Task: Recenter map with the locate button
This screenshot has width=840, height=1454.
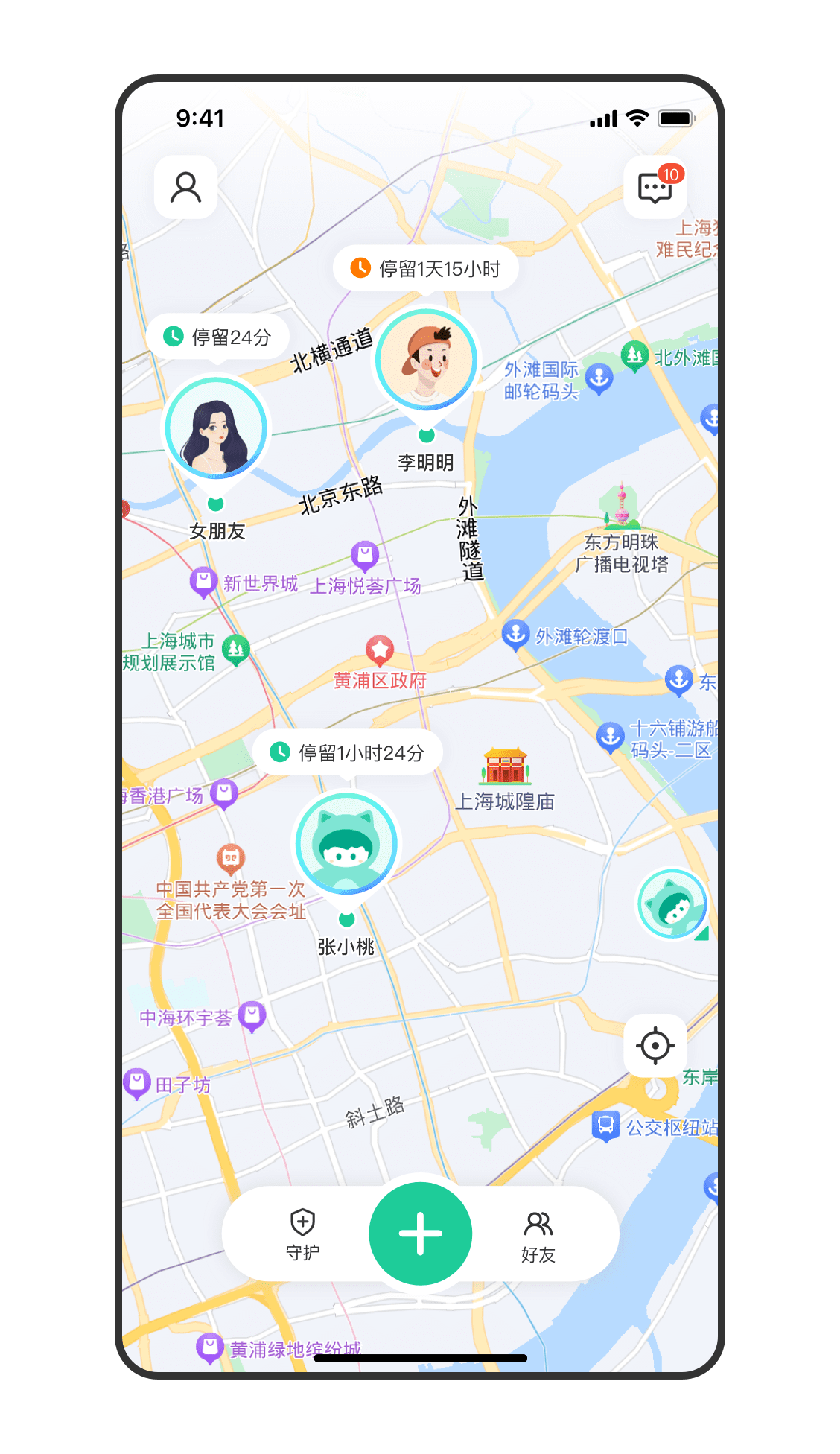Action: tap(655, 1045)
